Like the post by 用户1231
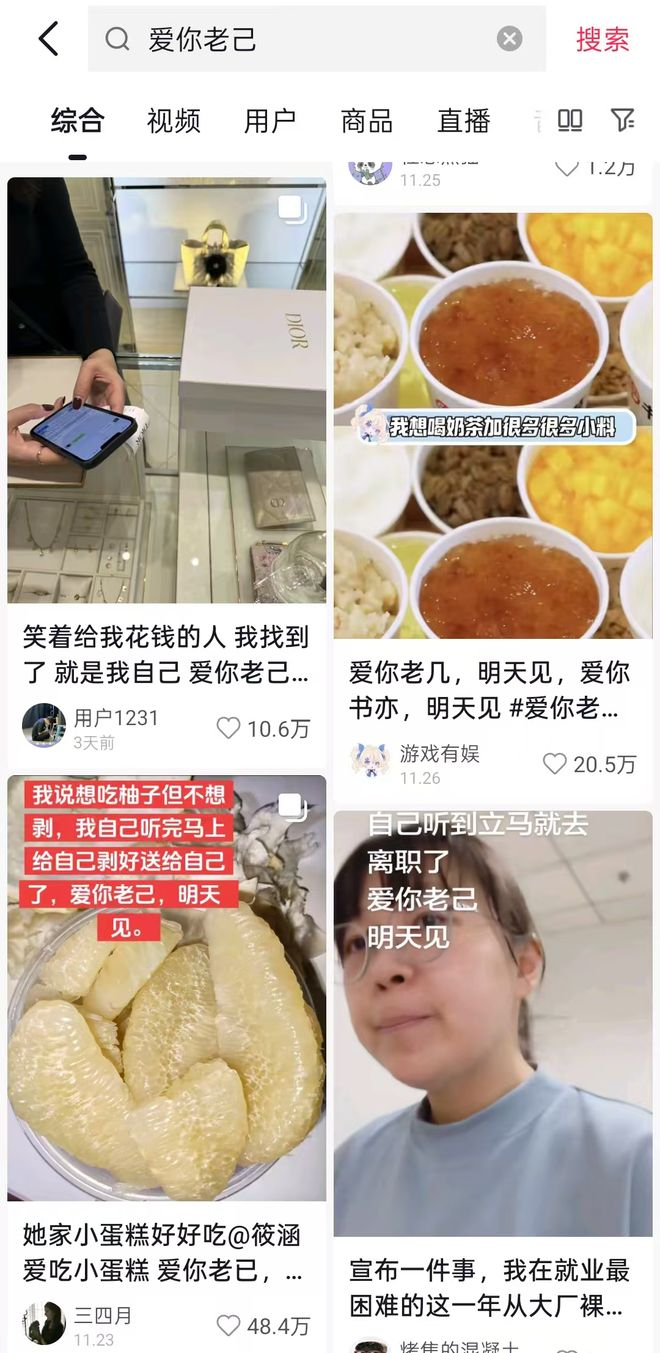Image resolution: width=660 pixels, height=1353 pixels. click(x=229, y=728)
